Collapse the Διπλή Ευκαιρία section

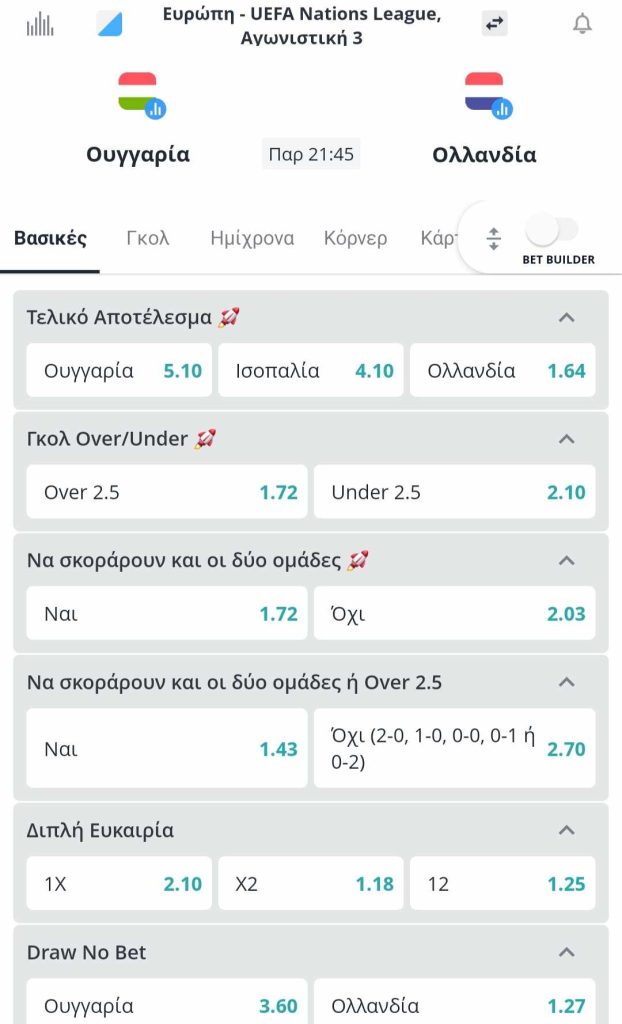(x=566, y=830)
